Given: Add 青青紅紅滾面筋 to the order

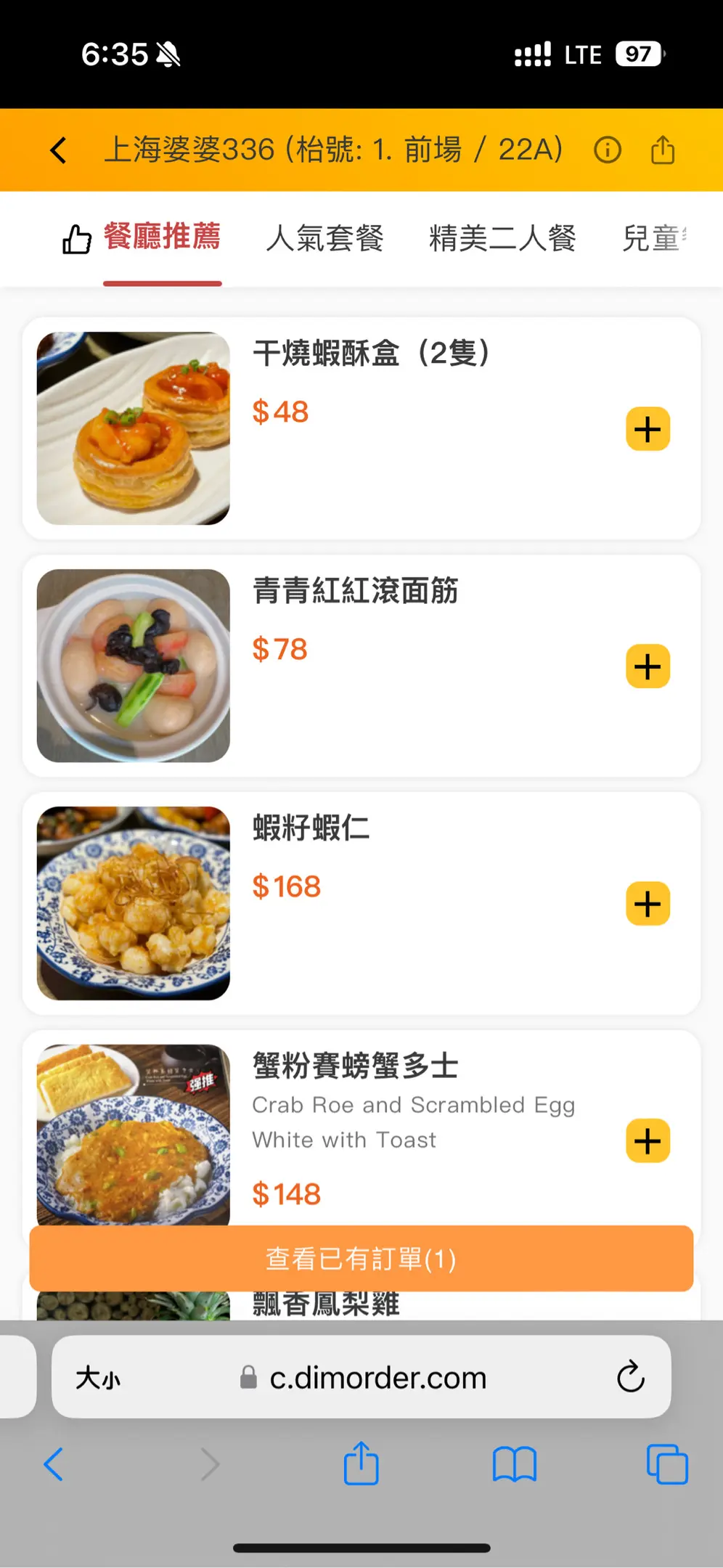Looking at the screenshot, I should (x=648, y=666).
